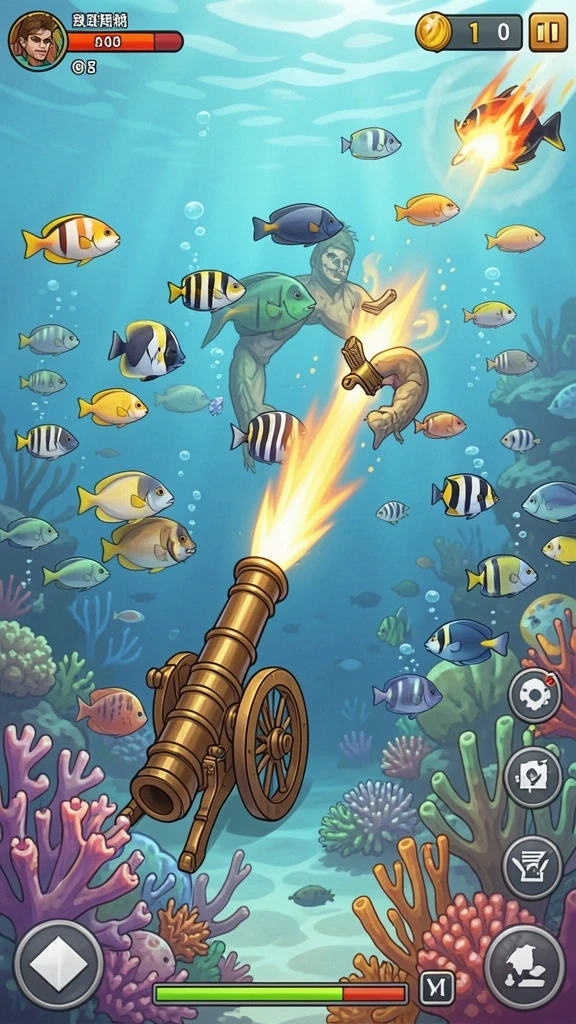Open the gear settings button
The width and height of the screenshot is (576, 1024).
click(535, 696)
